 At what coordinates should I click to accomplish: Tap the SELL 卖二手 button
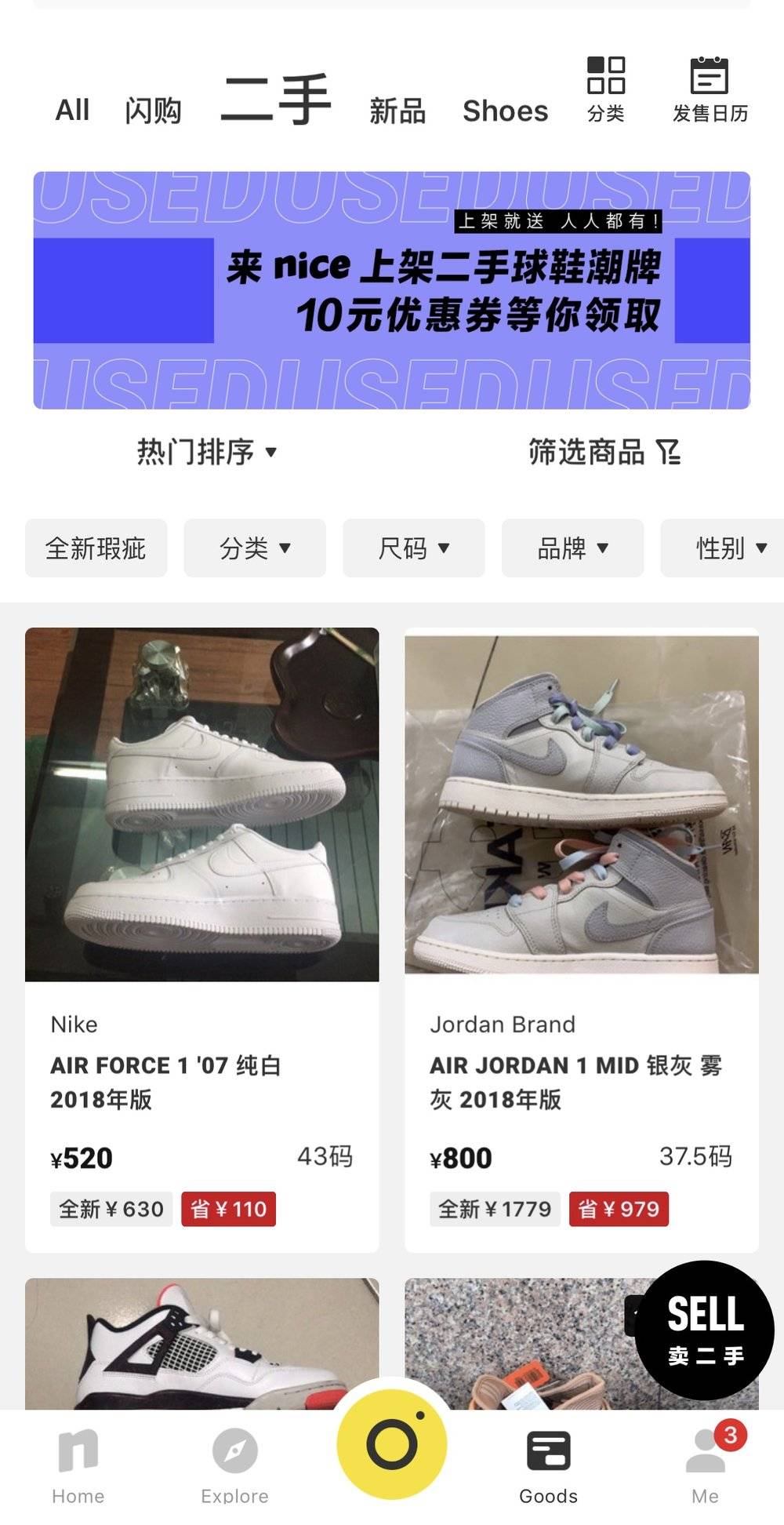(705, 1330)
